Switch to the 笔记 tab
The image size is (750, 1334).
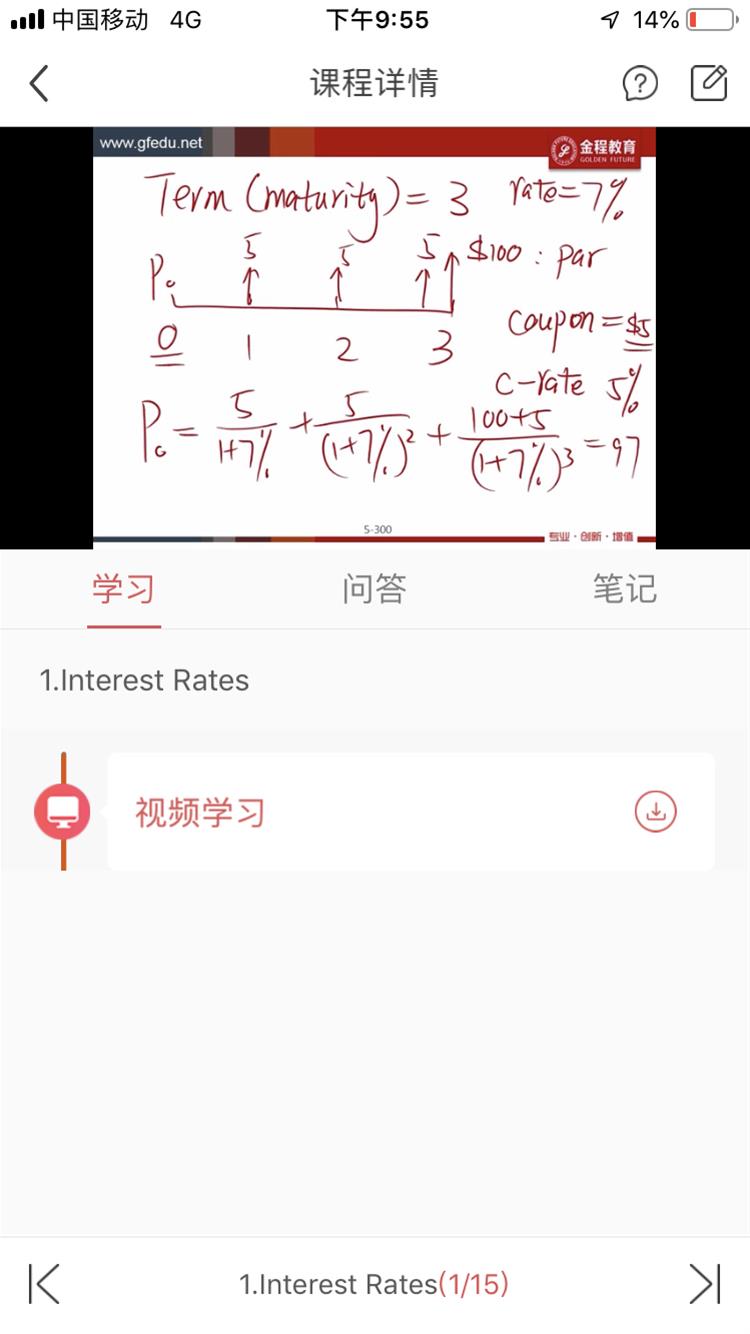pyautogui.click(x=624, y=589)
